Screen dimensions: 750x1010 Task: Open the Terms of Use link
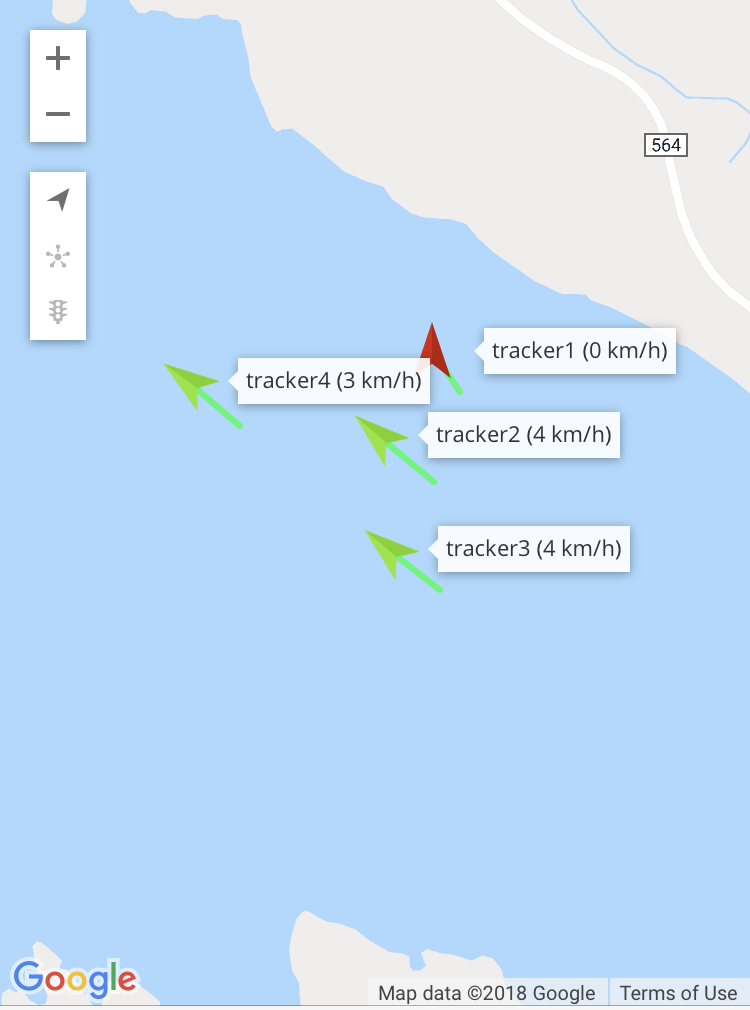click(x=678, y=993)
